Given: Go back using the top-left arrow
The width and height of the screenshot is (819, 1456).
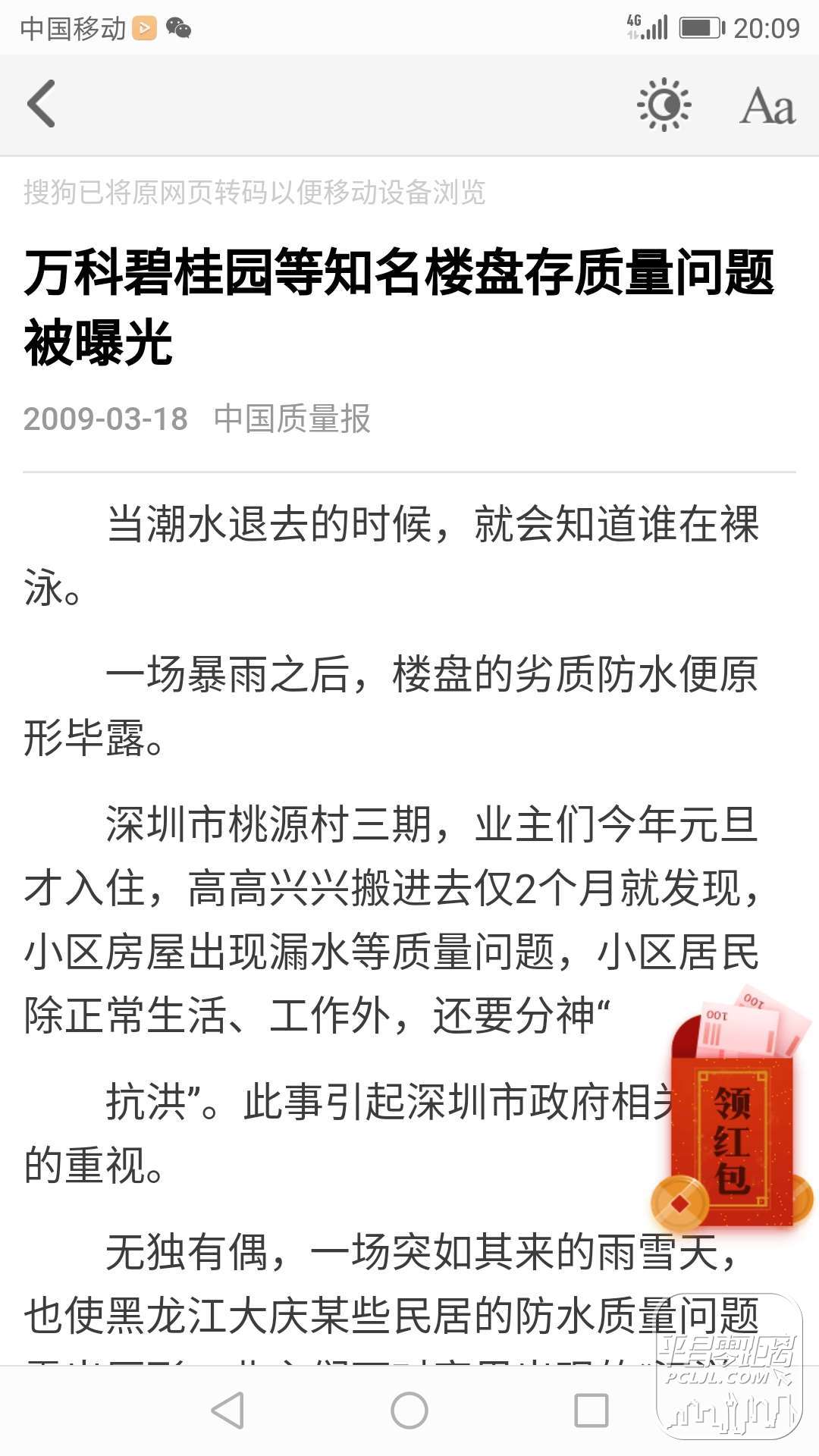Looking at the screenshot, I should [42, 104].
